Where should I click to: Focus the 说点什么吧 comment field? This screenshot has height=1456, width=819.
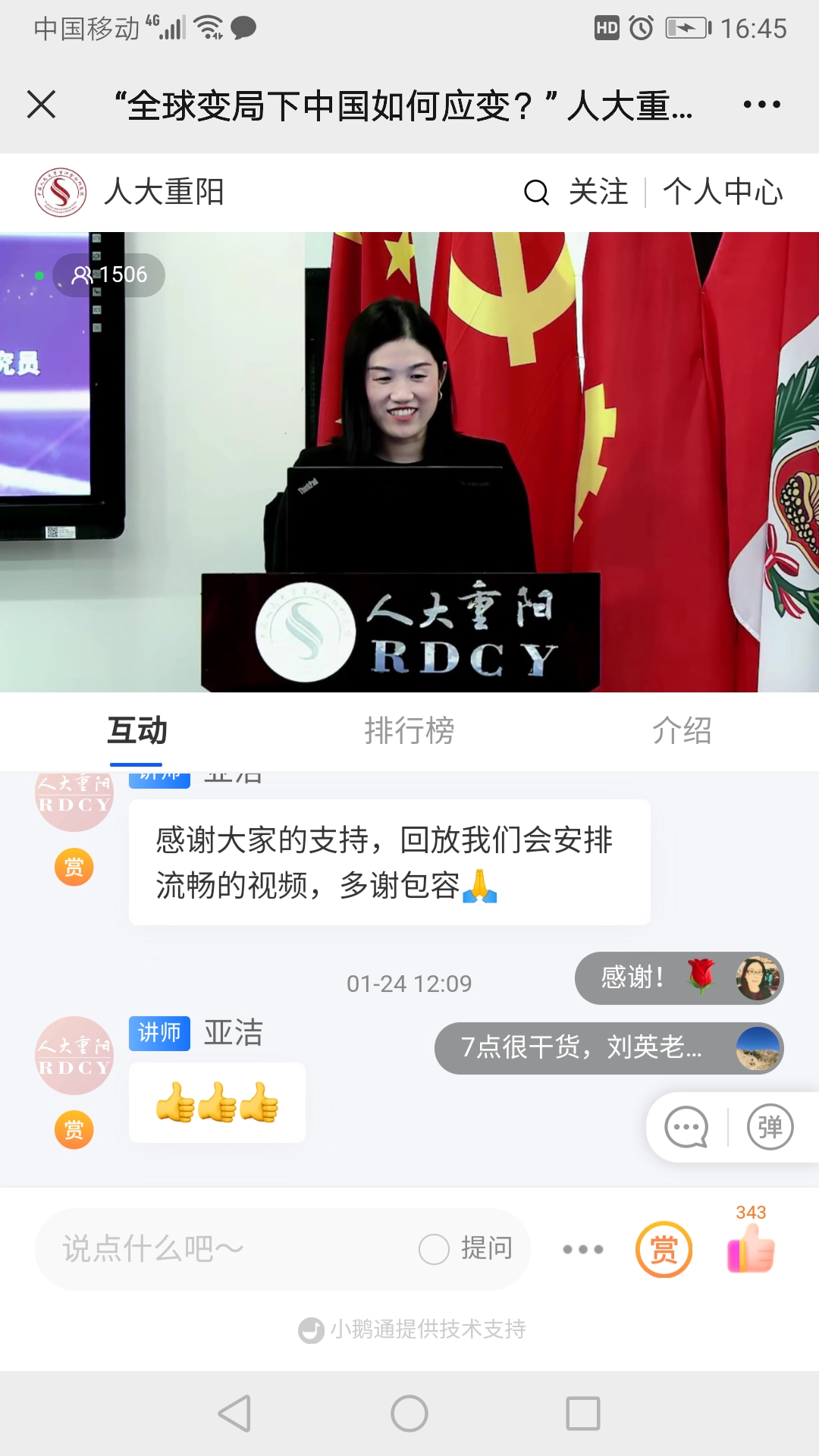227,1249
